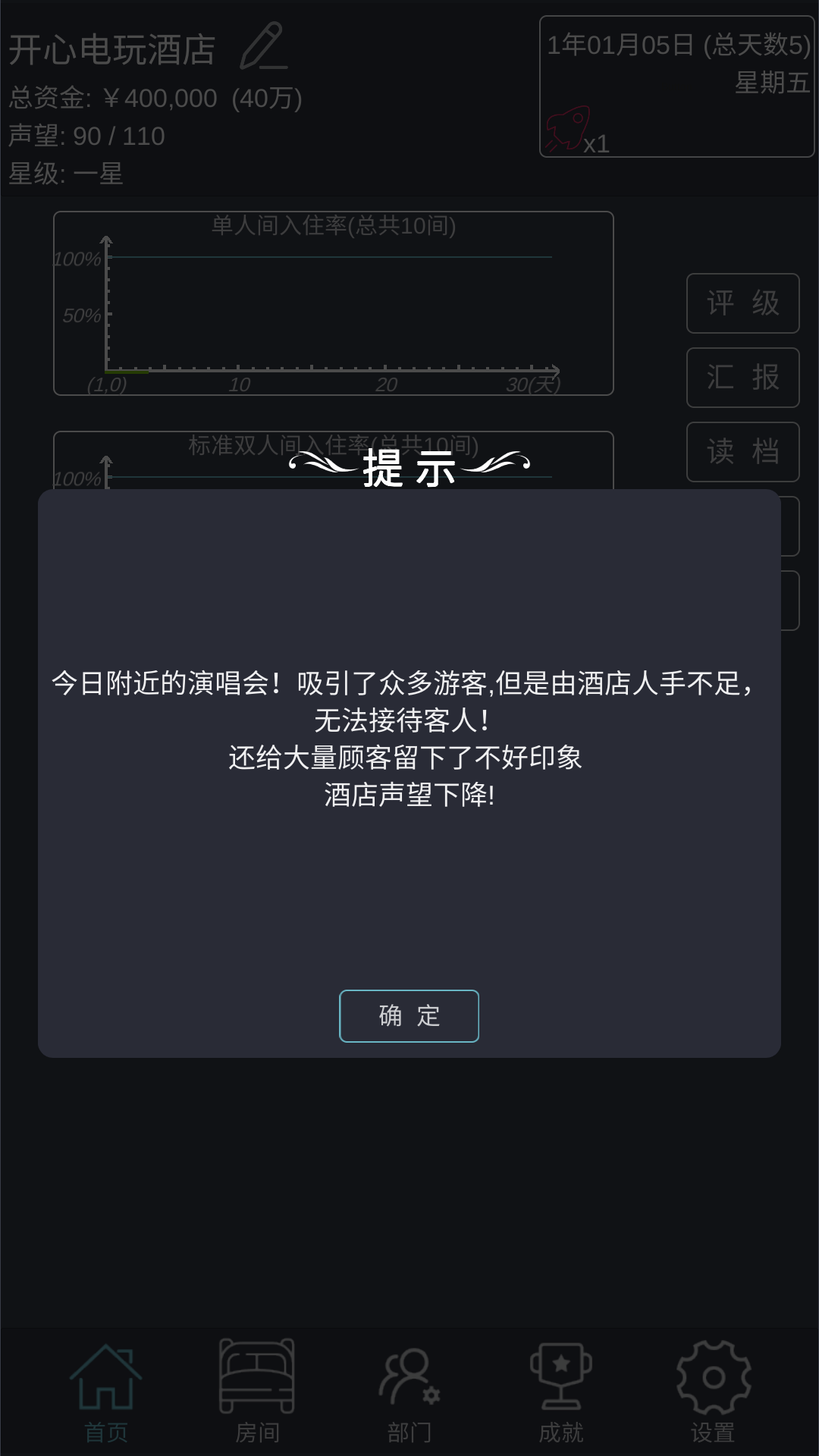Open the 评级 rating button

[742, 303]
